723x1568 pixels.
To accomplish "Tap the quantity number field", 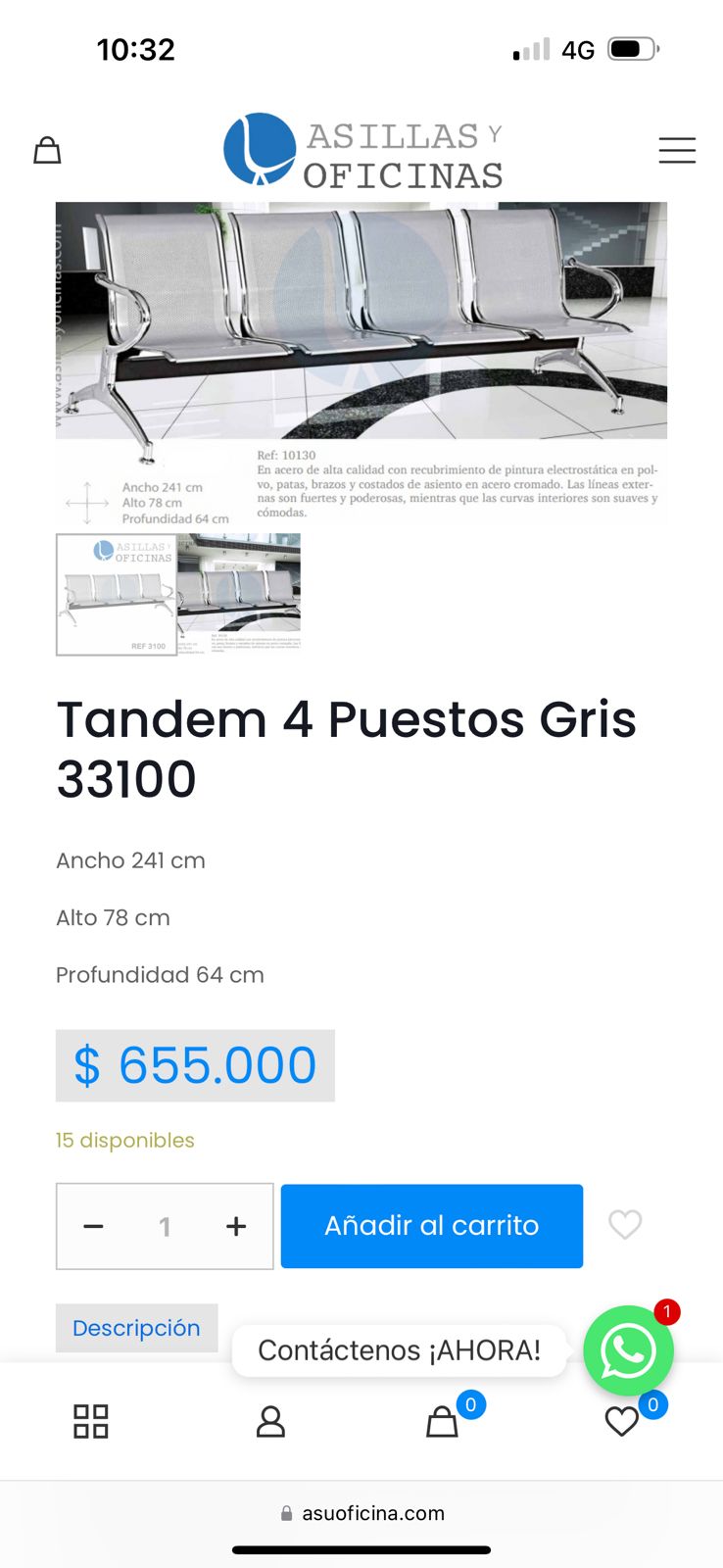I will click(165, 1226).
